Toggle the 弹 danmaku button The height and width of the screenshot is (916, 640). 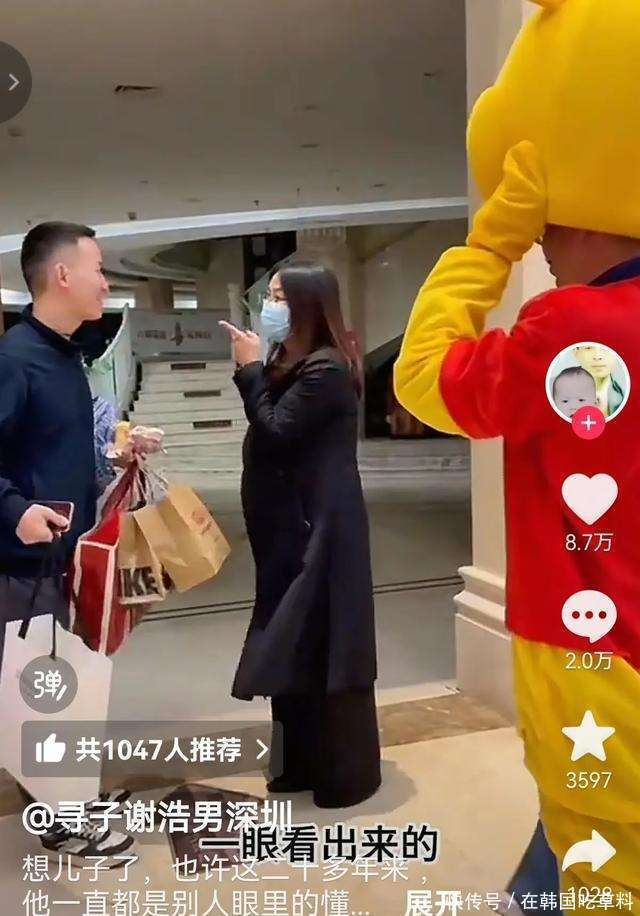[x=48, y=684]
